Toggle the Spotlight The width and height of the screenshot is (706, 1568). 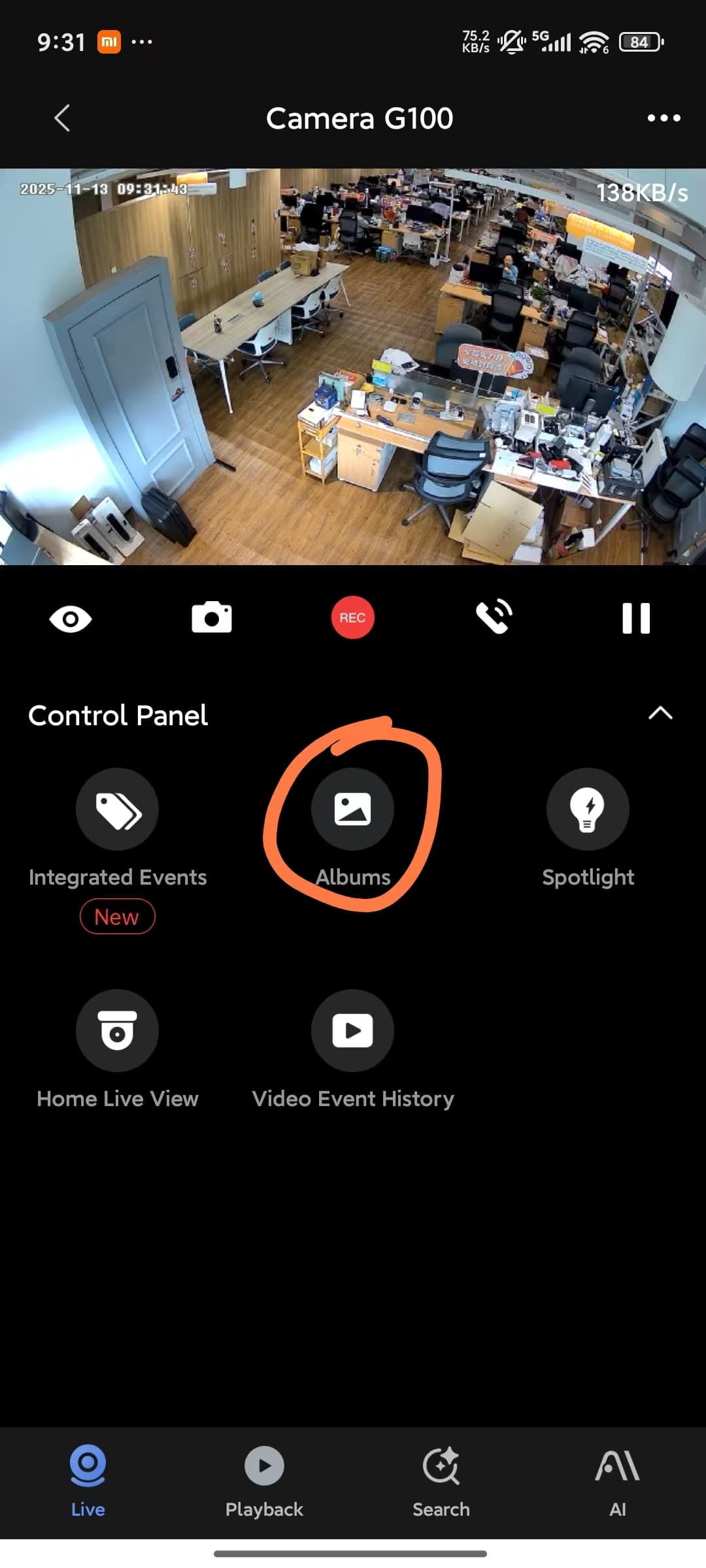(x=588, y=809)
